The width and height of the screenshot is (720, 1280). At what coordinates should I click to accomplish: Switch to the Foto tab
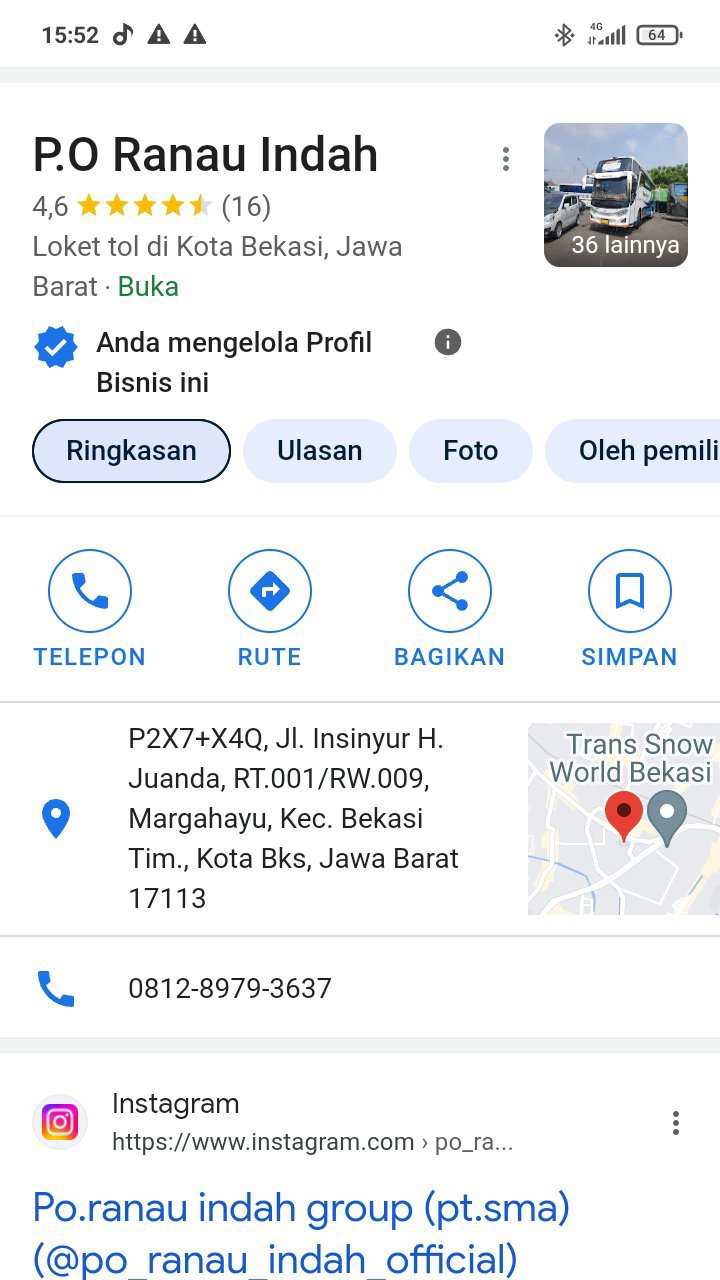pos(470,451)
